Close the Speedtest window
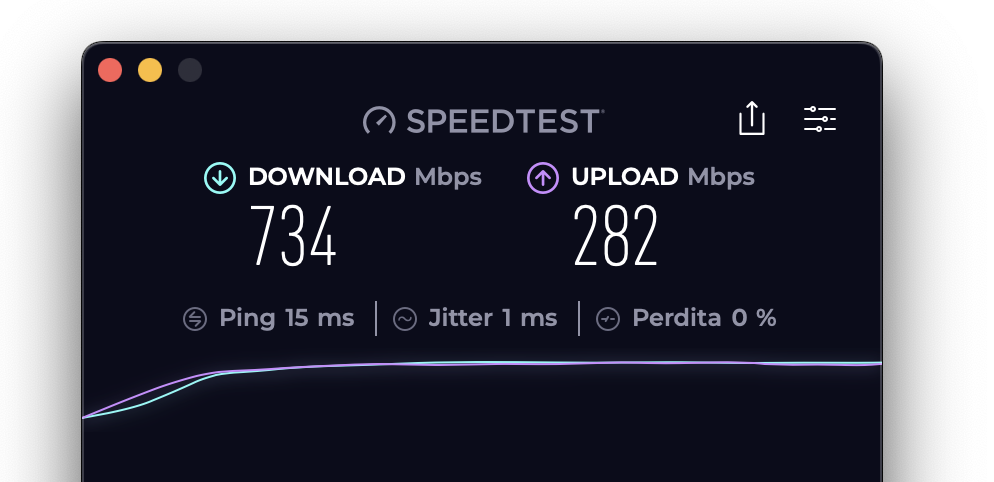This screenshot has width=994, height=482. click(110, 70)
